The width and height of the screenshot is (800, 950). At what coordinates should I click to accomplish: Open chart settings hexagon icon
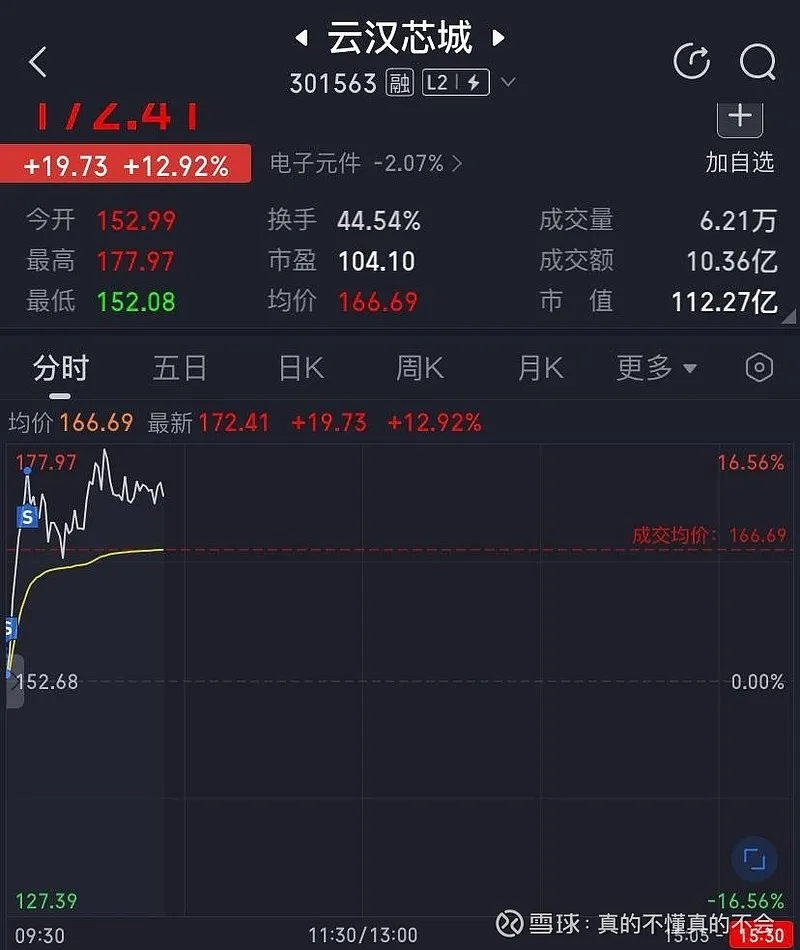(760, 368)
